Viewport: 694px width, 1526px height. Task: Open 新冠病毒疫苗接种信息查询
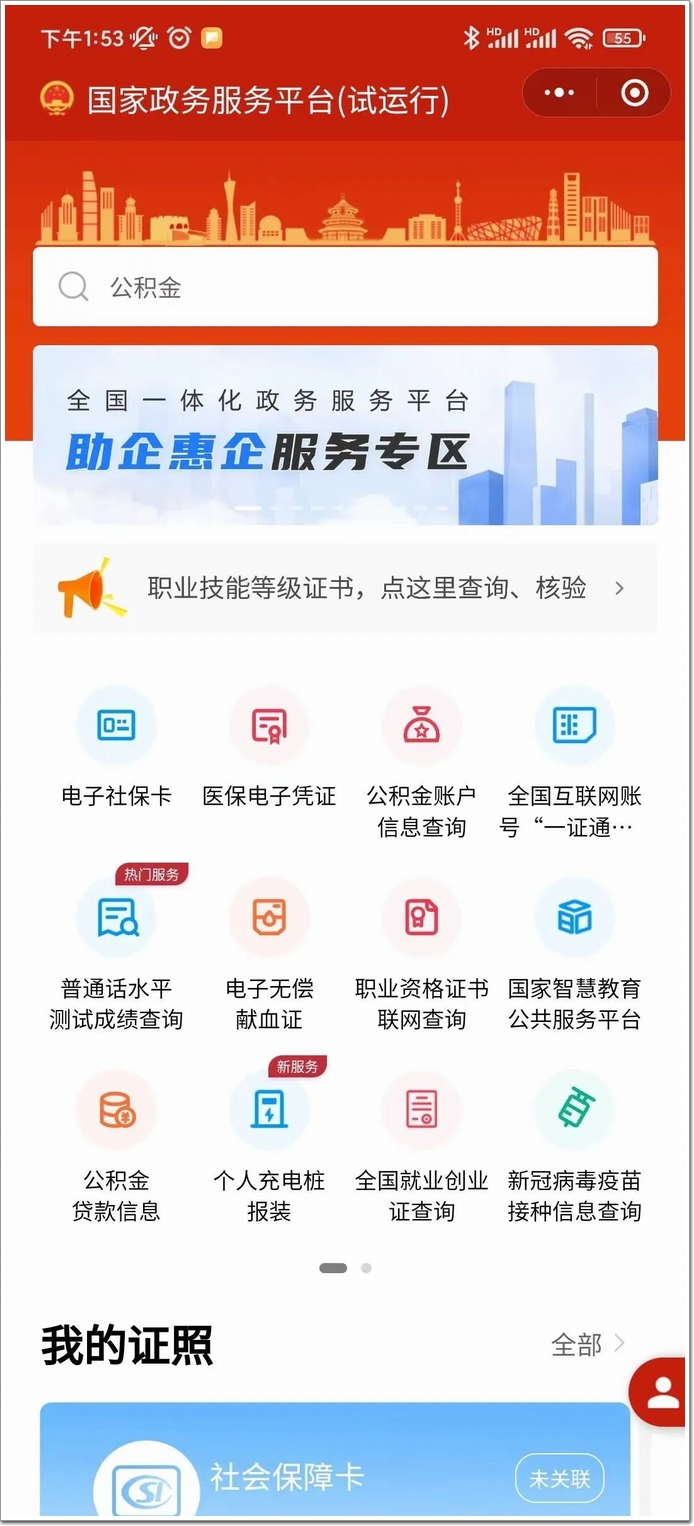coord(573,1140)
